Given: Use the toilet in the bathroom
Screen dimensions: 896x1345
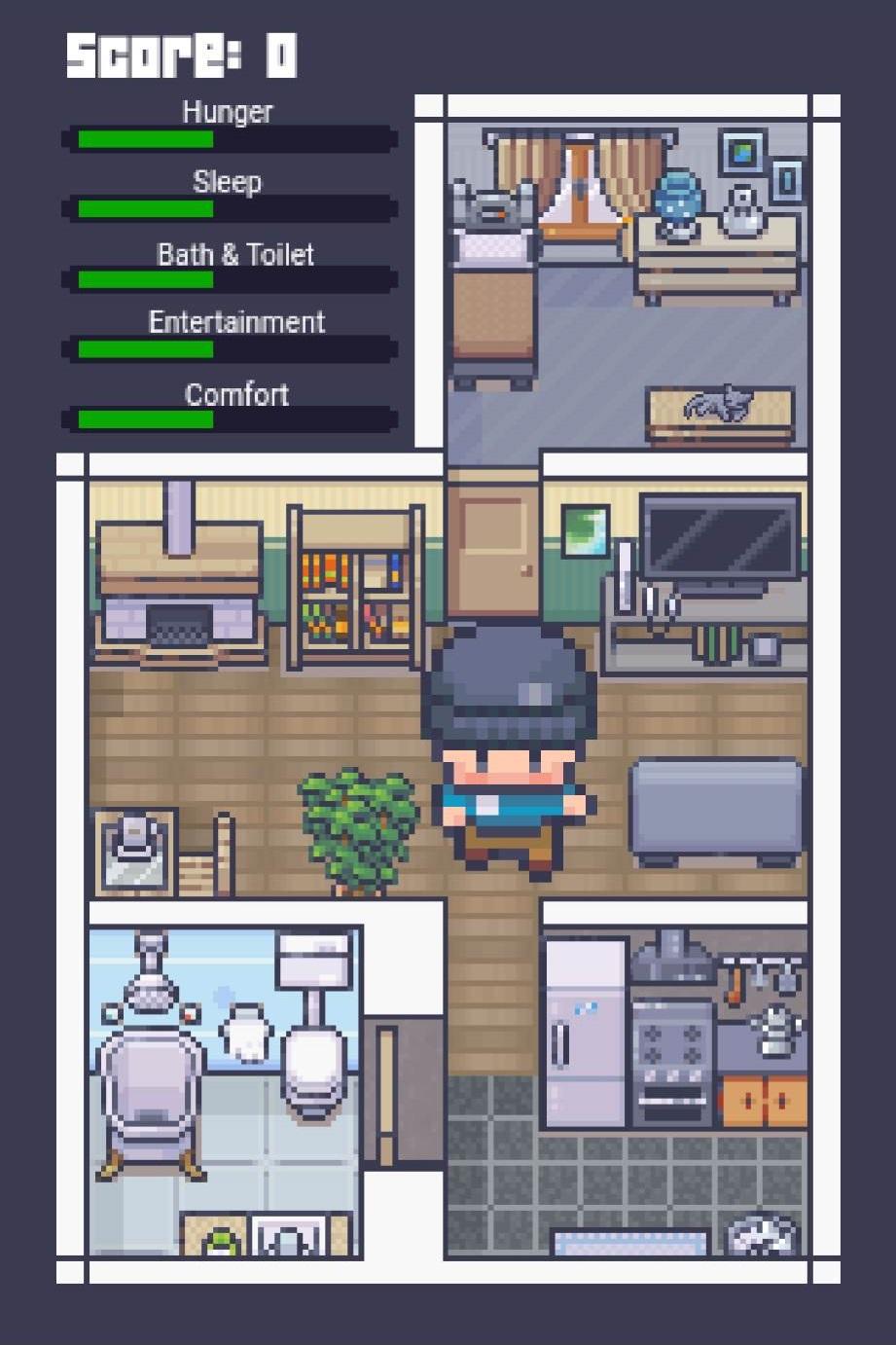Looking at the screenshot, I should coord(313,1061).
